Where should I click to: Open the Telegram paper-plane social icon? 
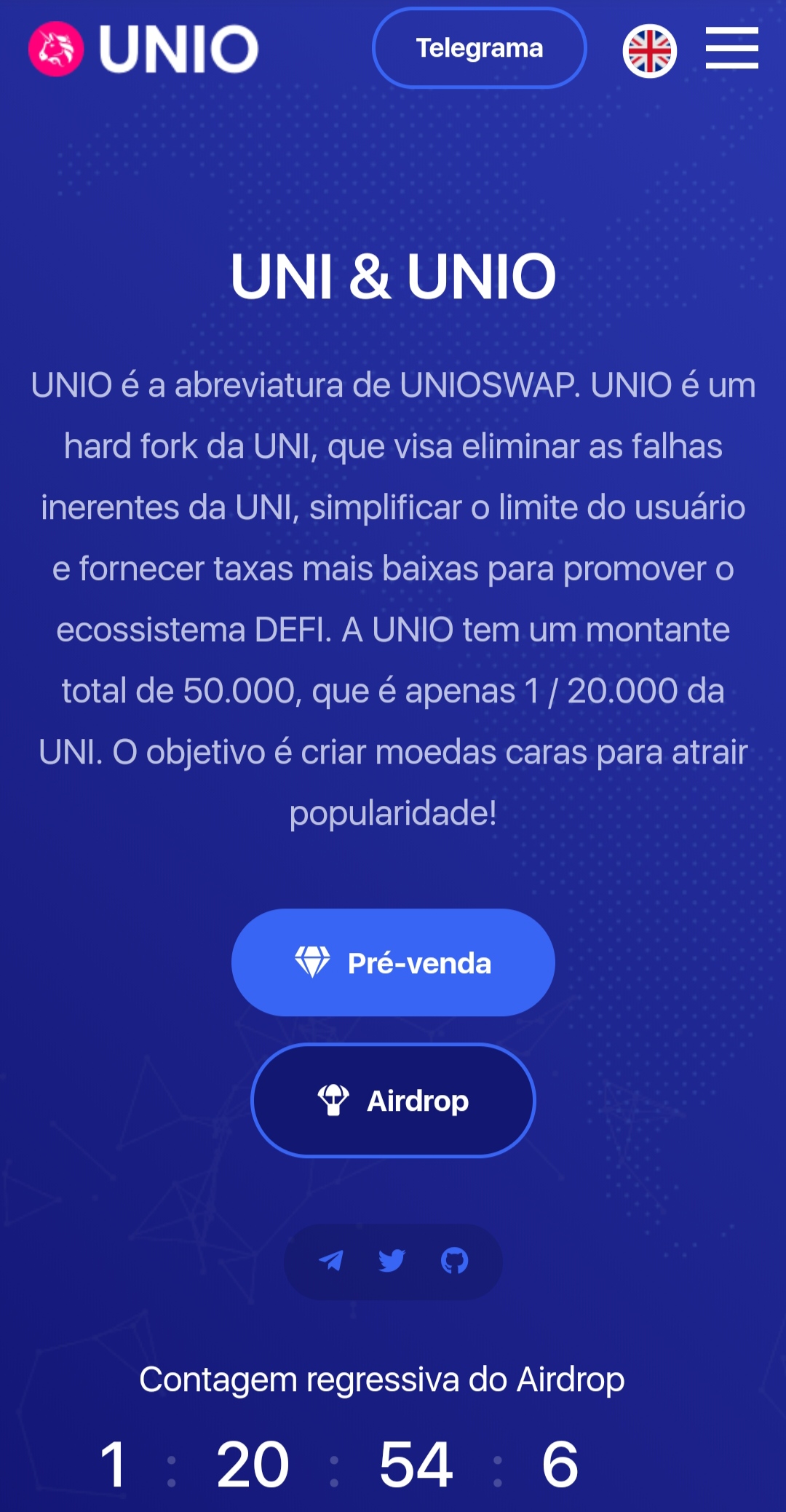point(331,1260)
